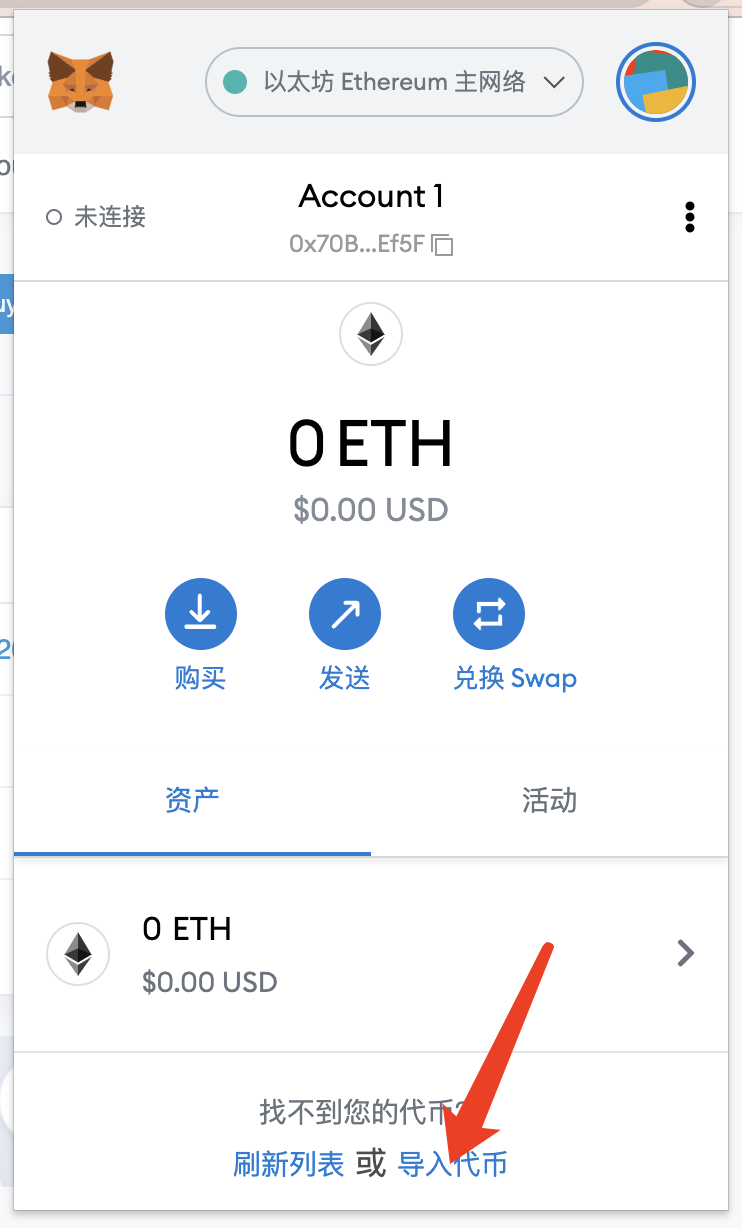Open the three-dot account options menu
Screen dimensions: 742x1228
[689, 217]
